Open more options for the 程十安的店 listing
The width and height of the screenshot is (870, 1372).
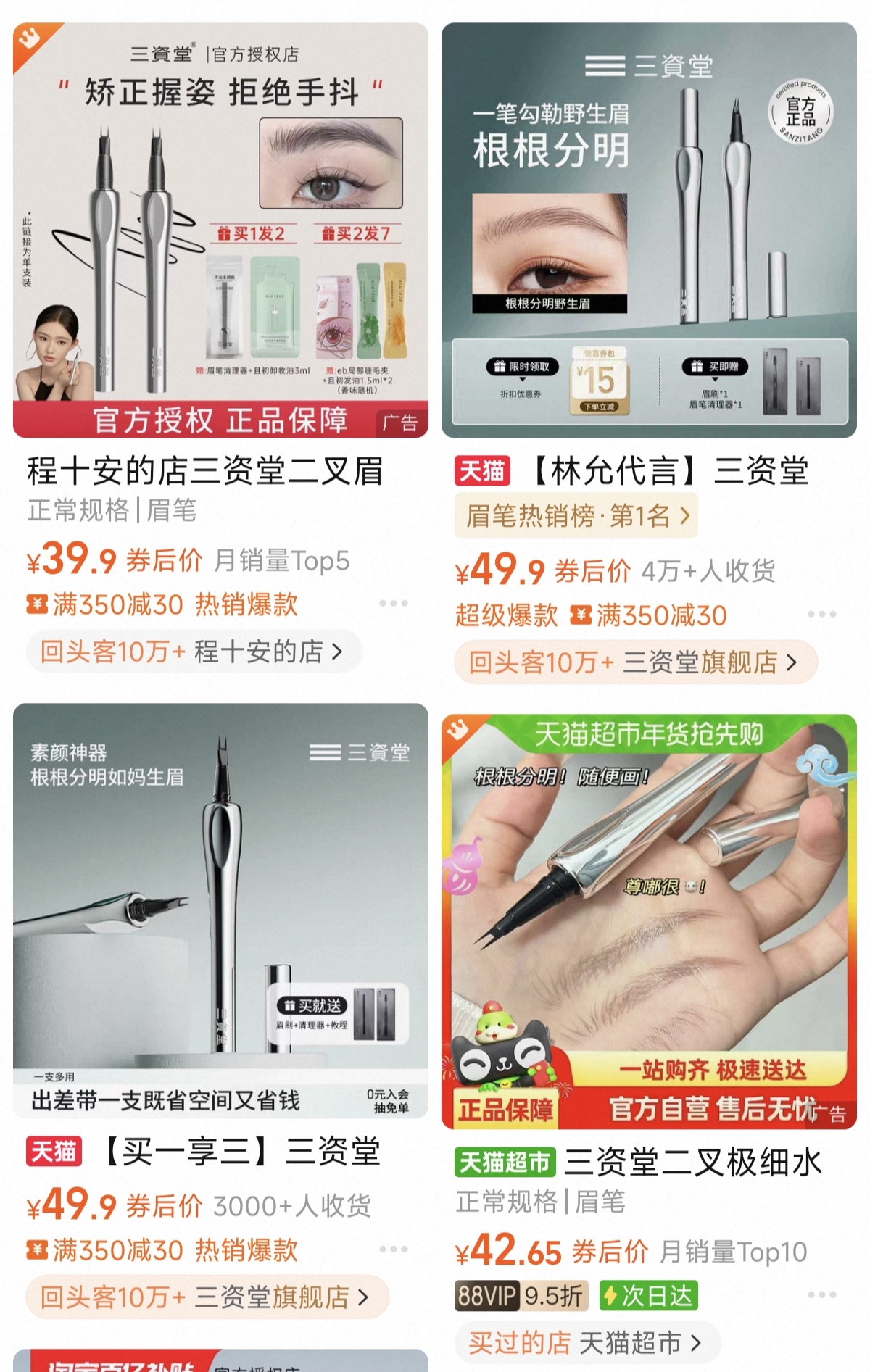pyautogui.click(x=394, y=603)
